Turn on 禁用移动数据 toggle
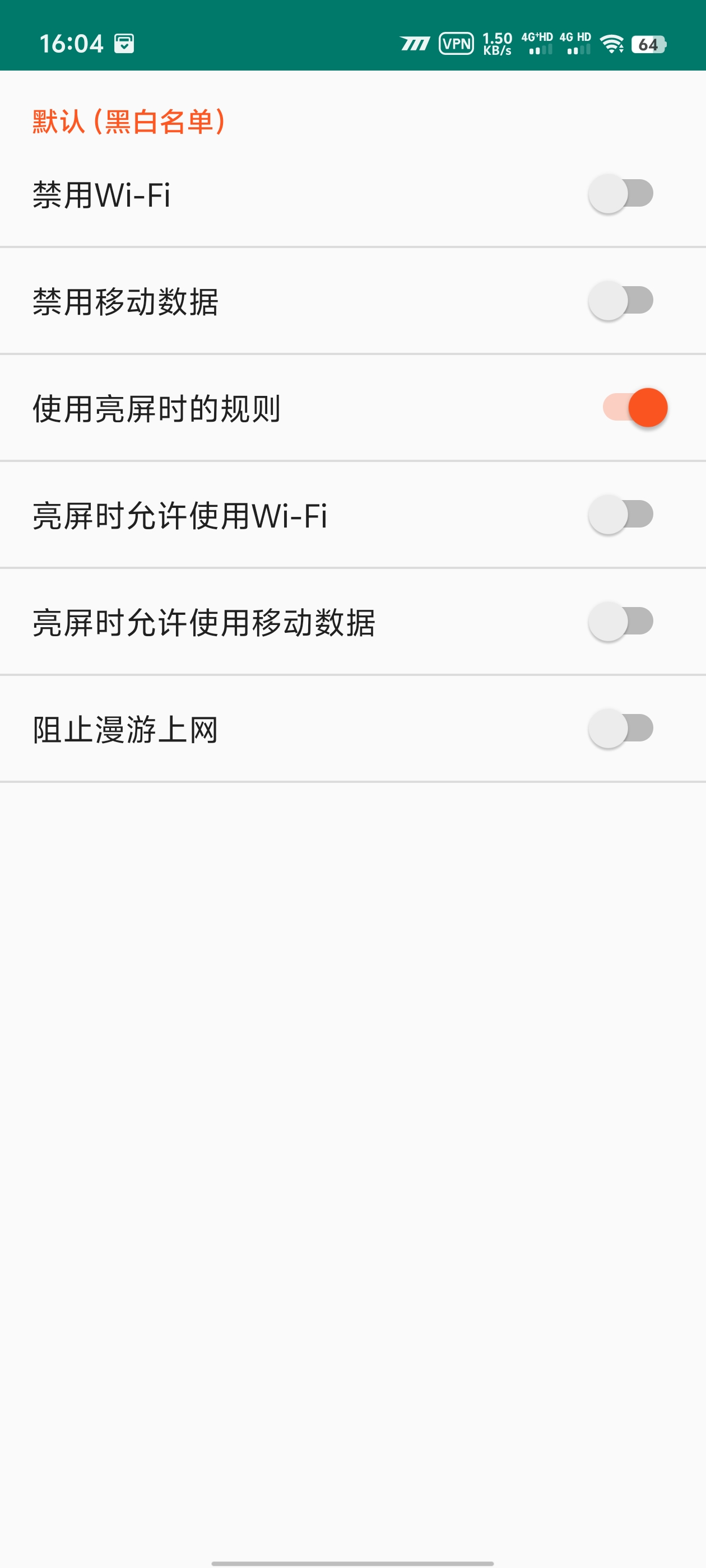Viewport: 706px width, 1568px height. pyautogui.click(x=621, y=301)
